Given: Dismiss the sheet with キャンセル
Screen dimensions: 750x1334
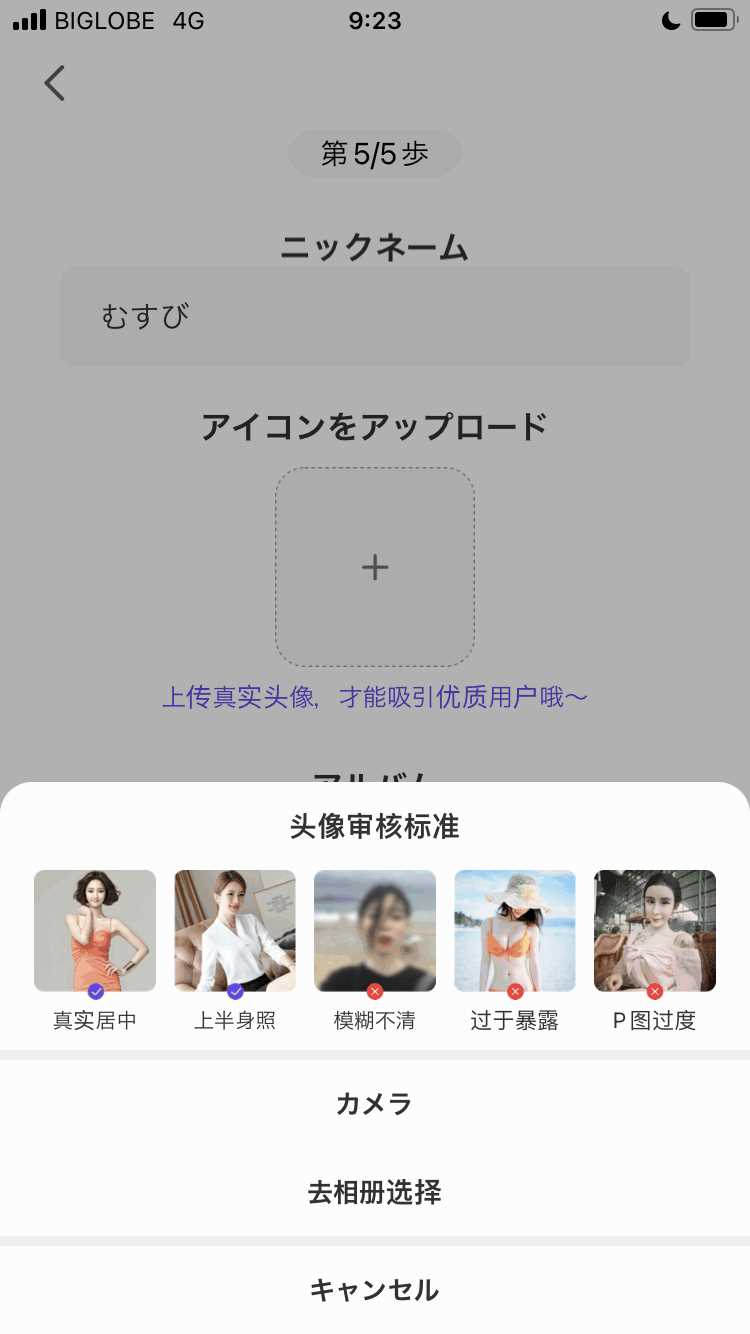Looking at the screenshot, I should tap(374, 1290).
